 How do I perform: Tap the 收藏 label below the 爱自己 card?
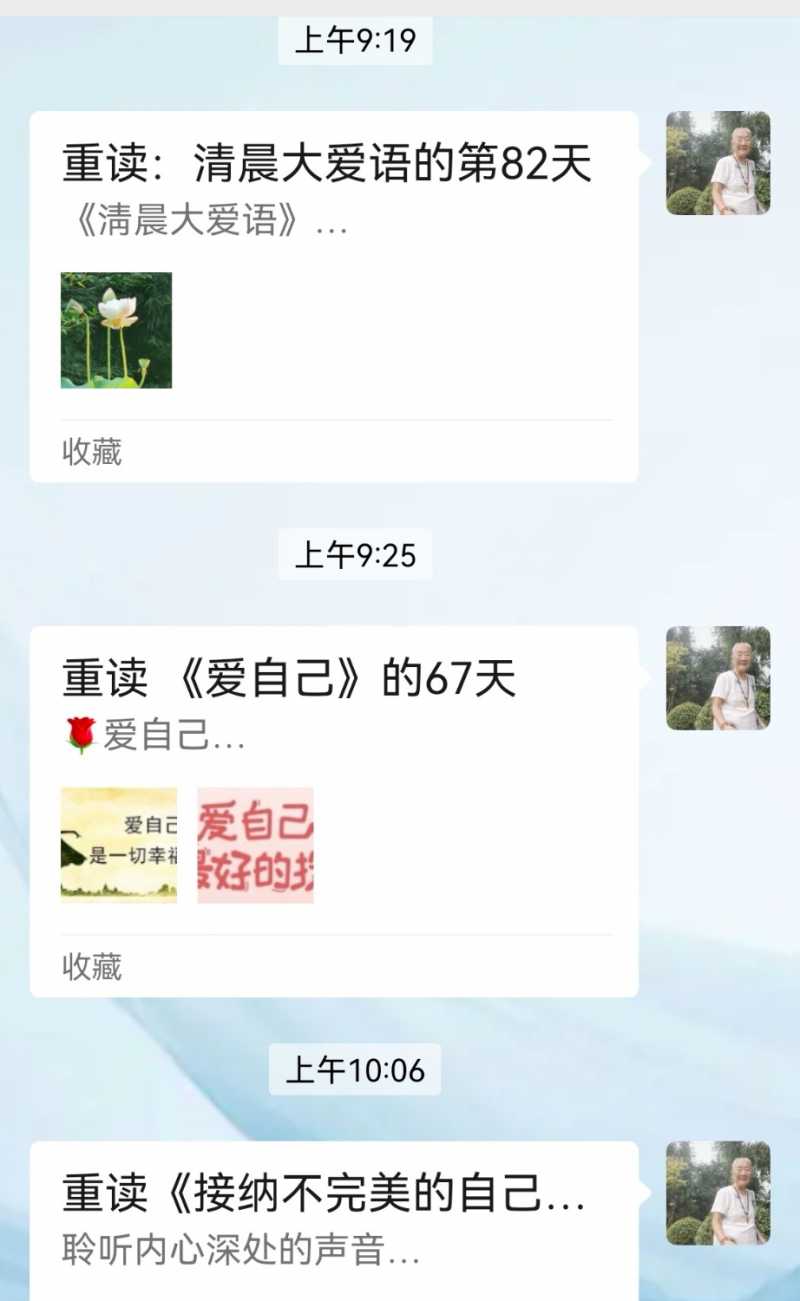91,968
